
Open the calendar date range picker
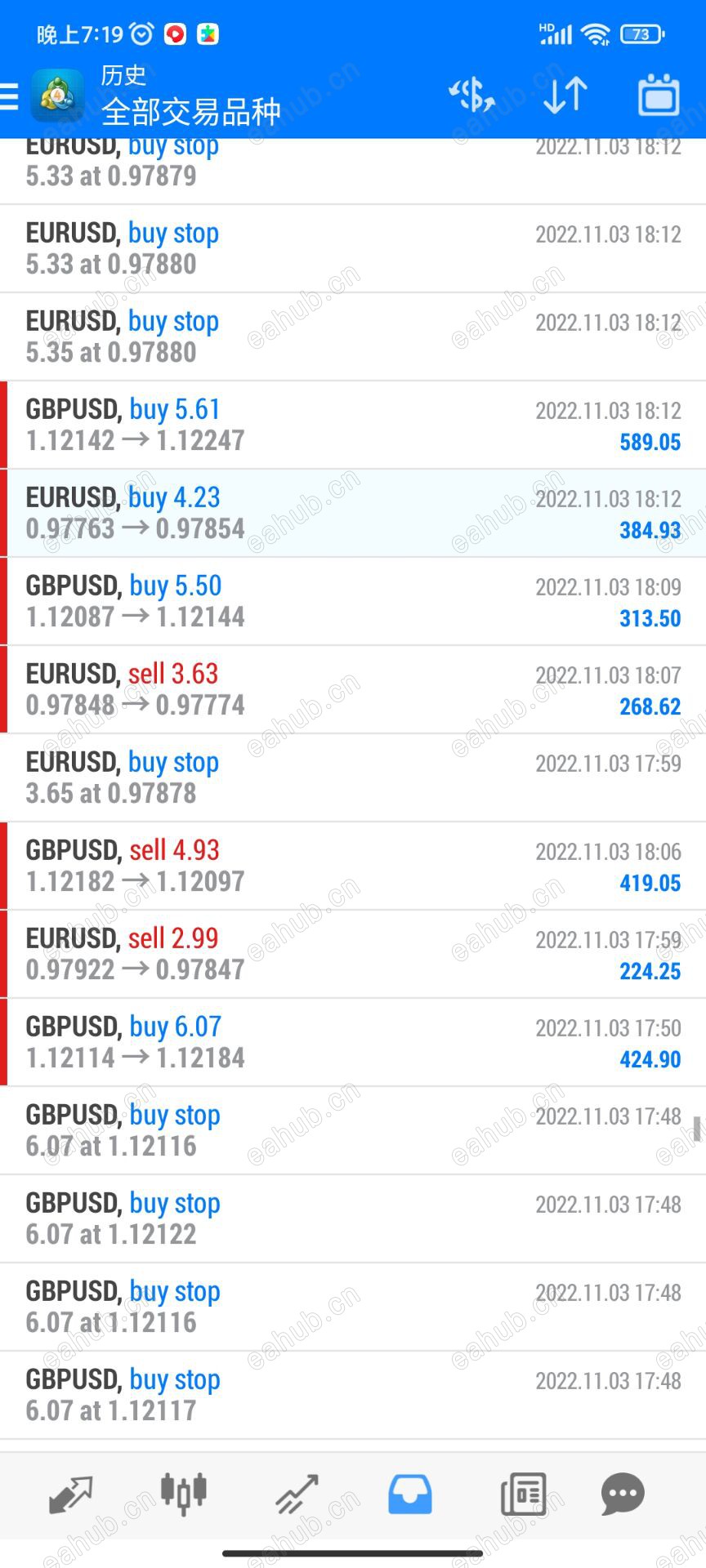click(x=659, y=95)
